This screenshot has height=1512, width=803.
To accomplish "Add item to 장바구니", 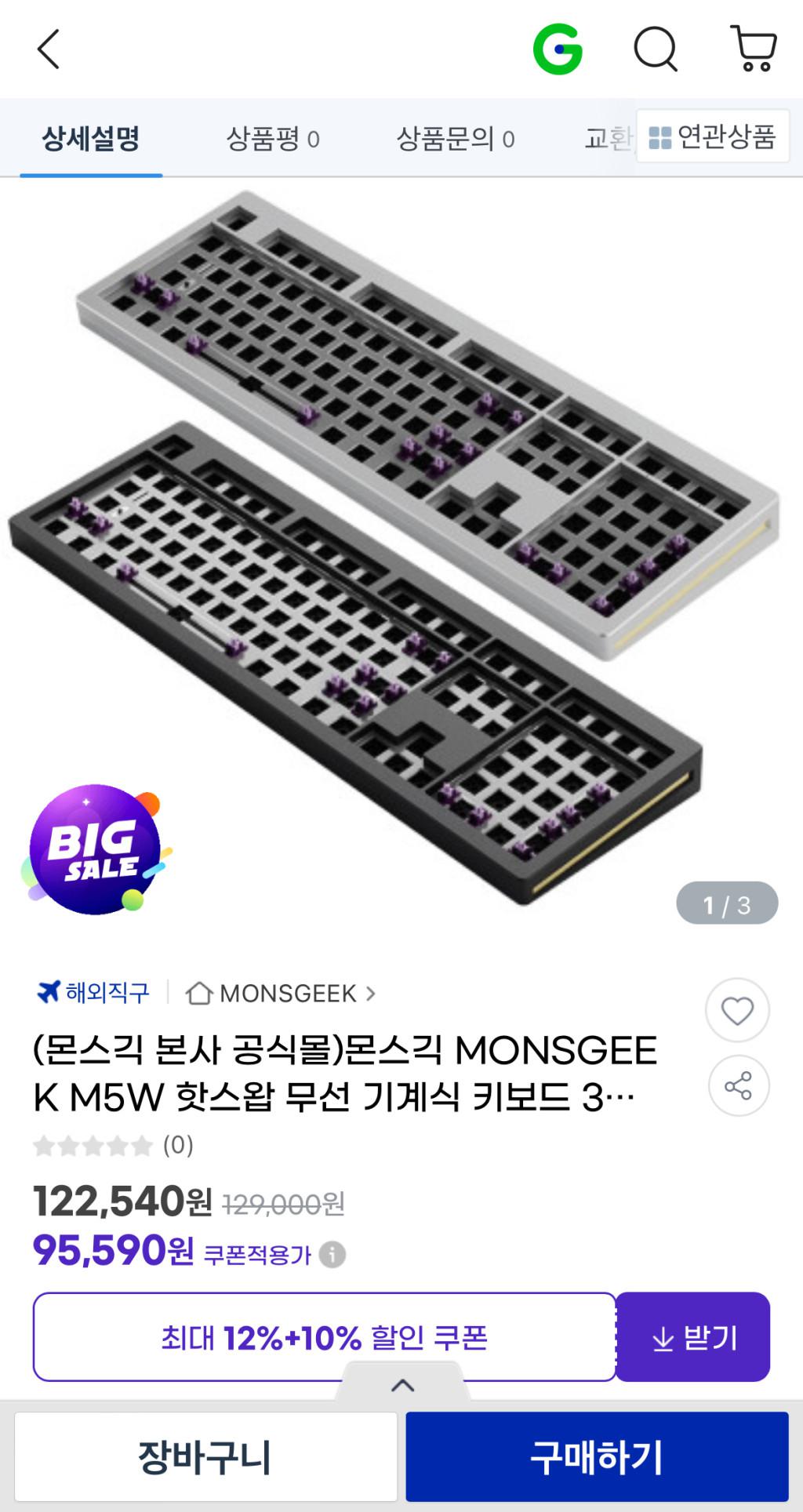I will click(x=205, y=1457).
